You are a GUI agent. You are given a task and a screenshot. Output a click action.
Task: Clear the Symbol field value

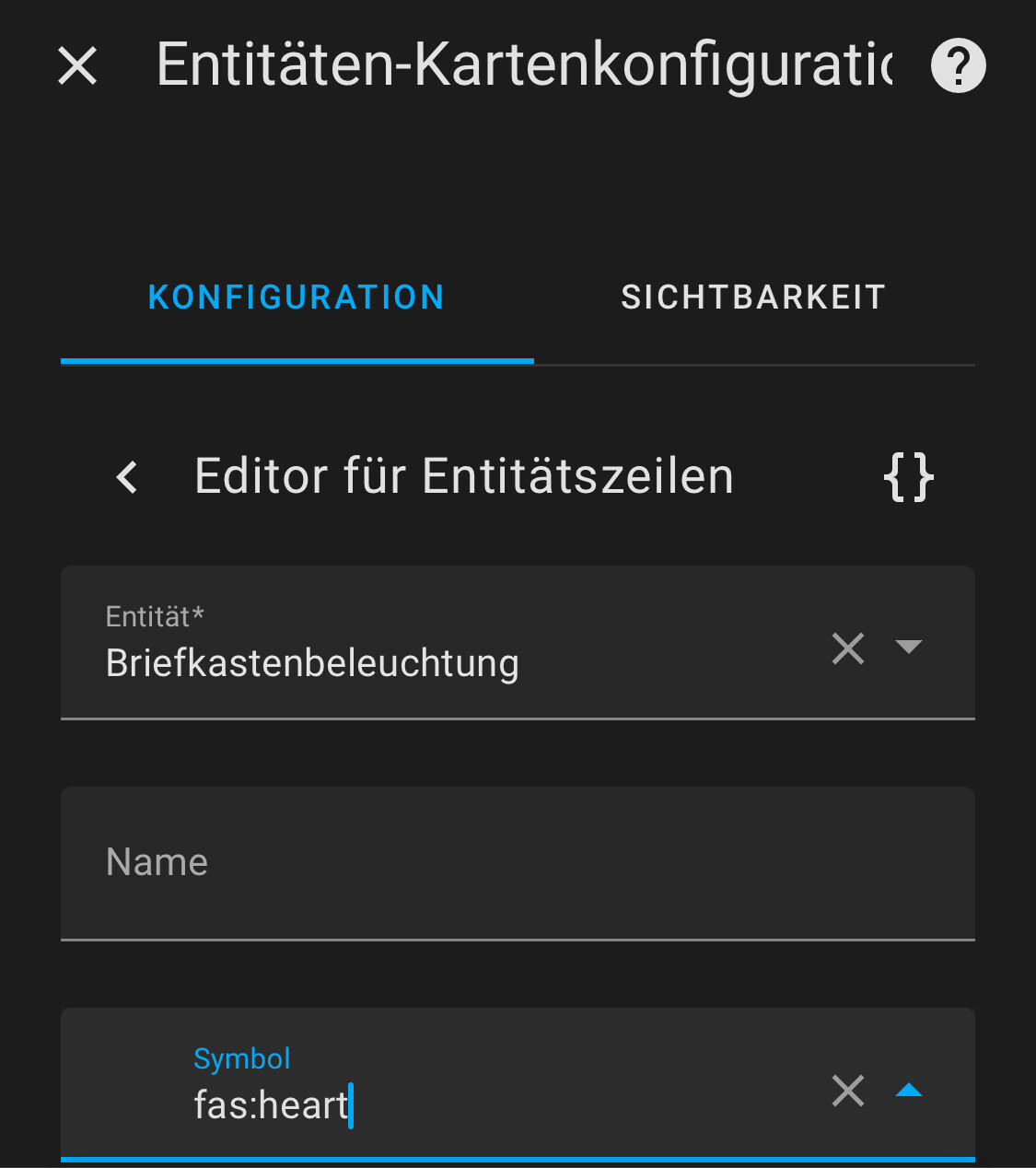847,1091
